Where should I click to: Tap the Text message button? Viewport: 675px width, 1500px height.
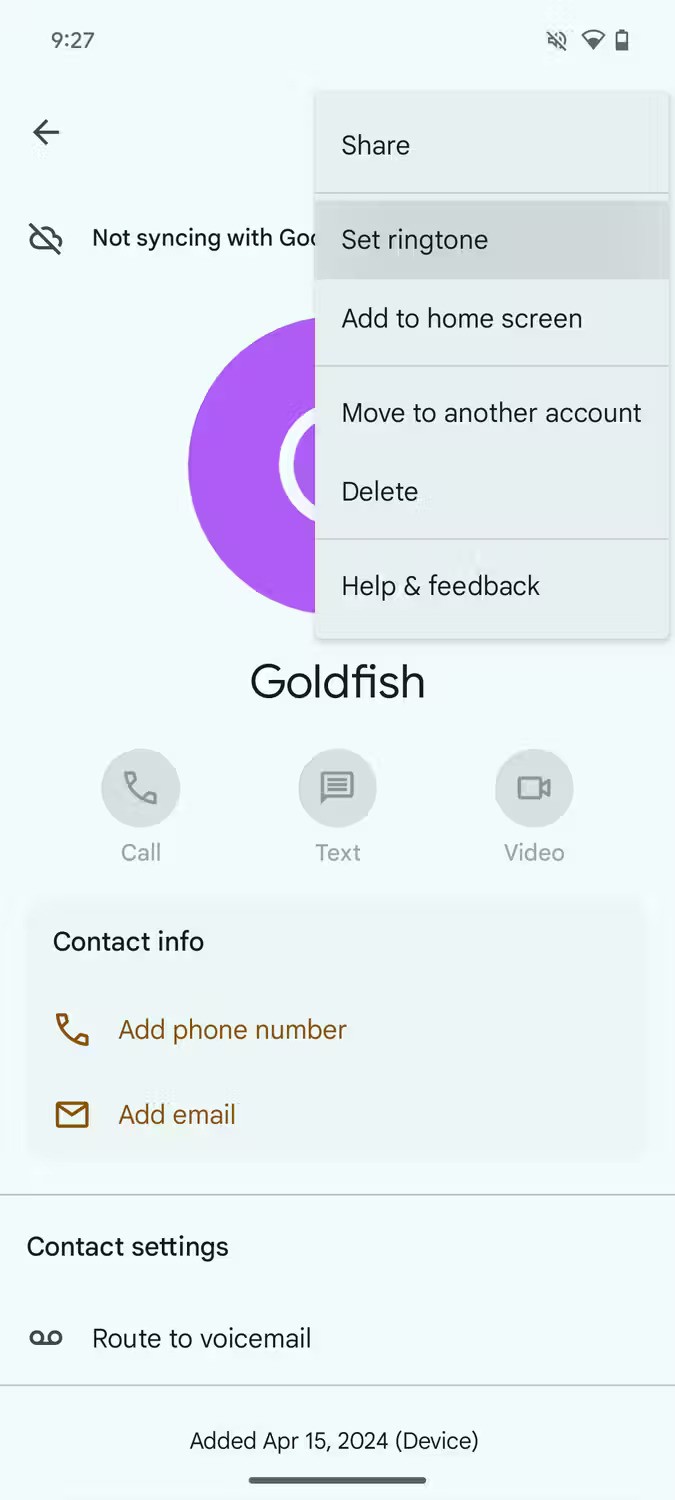click(337, 788)
